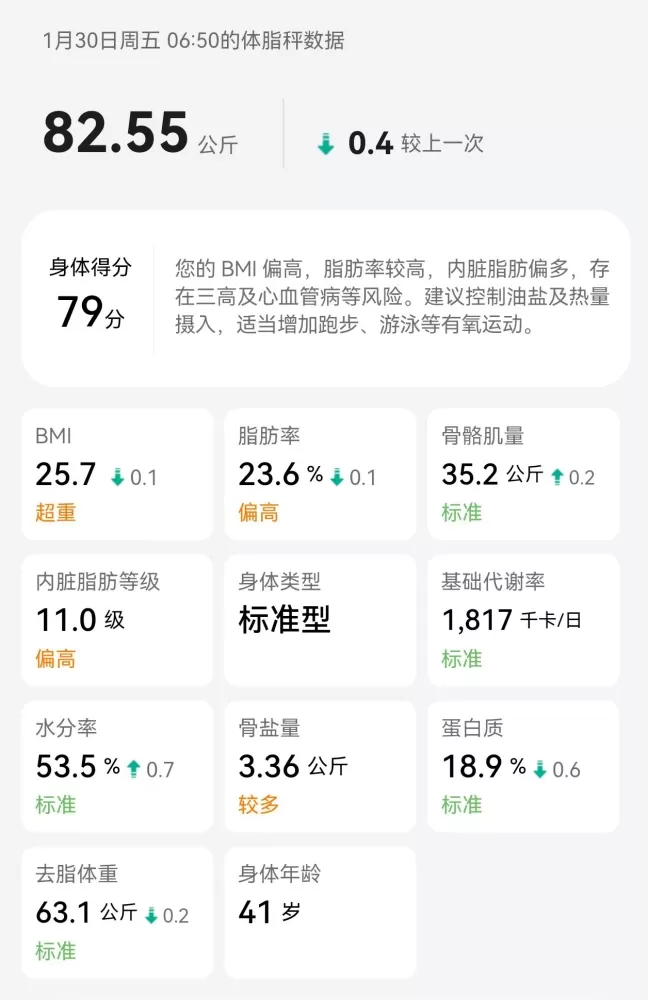The image size is (648, 1000).
Task: View 蛋白质 protein details
Action: [523, 766]
